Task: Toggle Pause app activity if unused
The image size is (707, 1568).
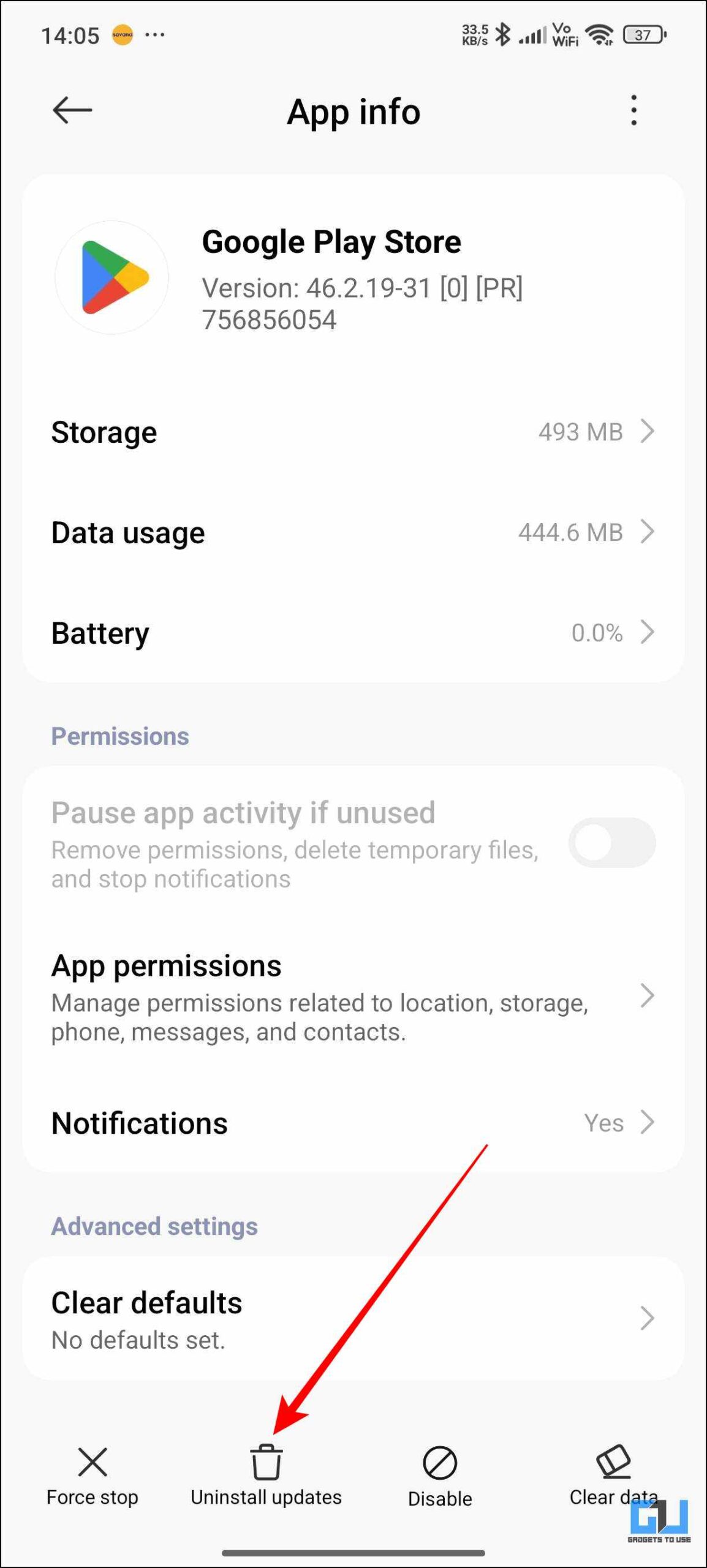Action: [611, 842]
